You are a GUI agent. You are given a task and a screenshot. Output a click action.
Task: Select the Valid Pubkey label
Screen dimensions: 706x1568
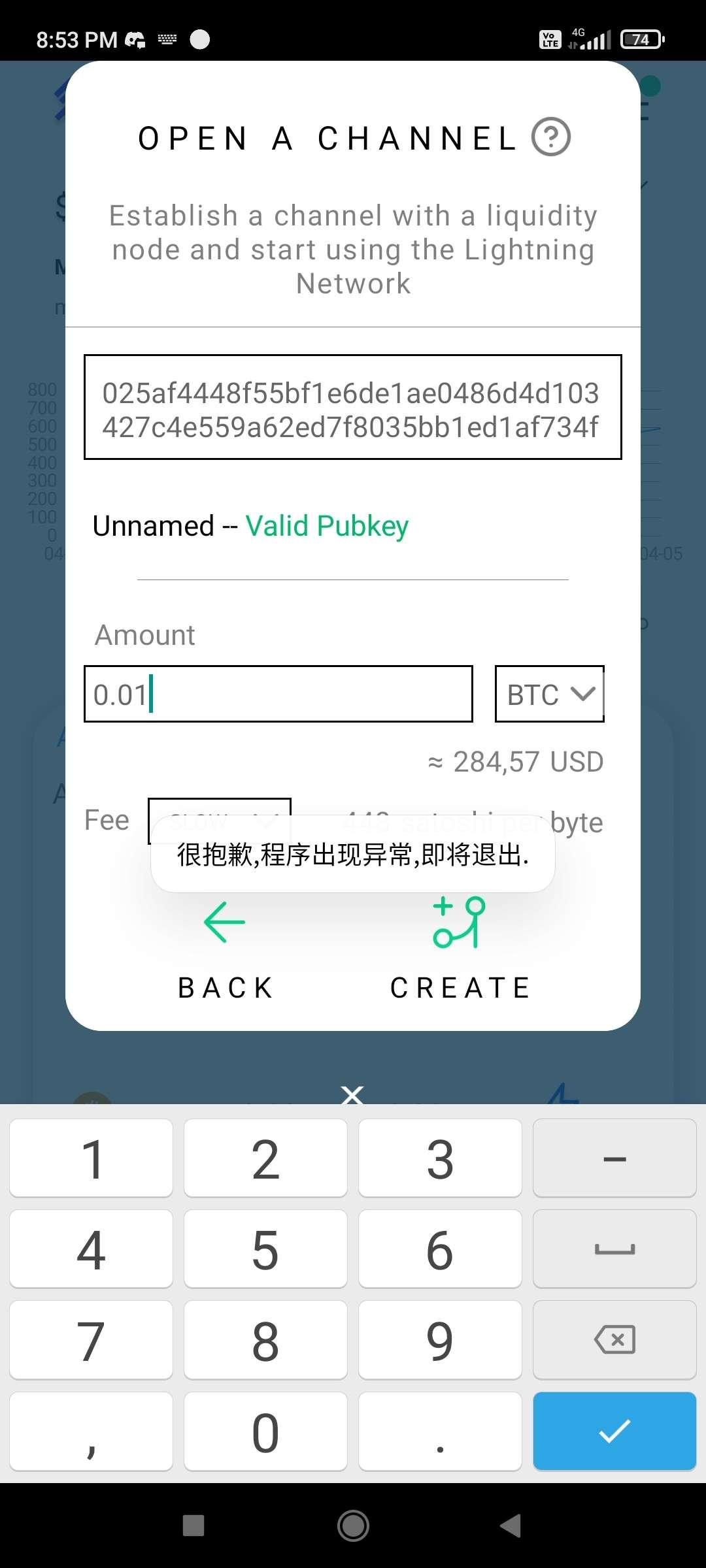click(x=326, y=525)
